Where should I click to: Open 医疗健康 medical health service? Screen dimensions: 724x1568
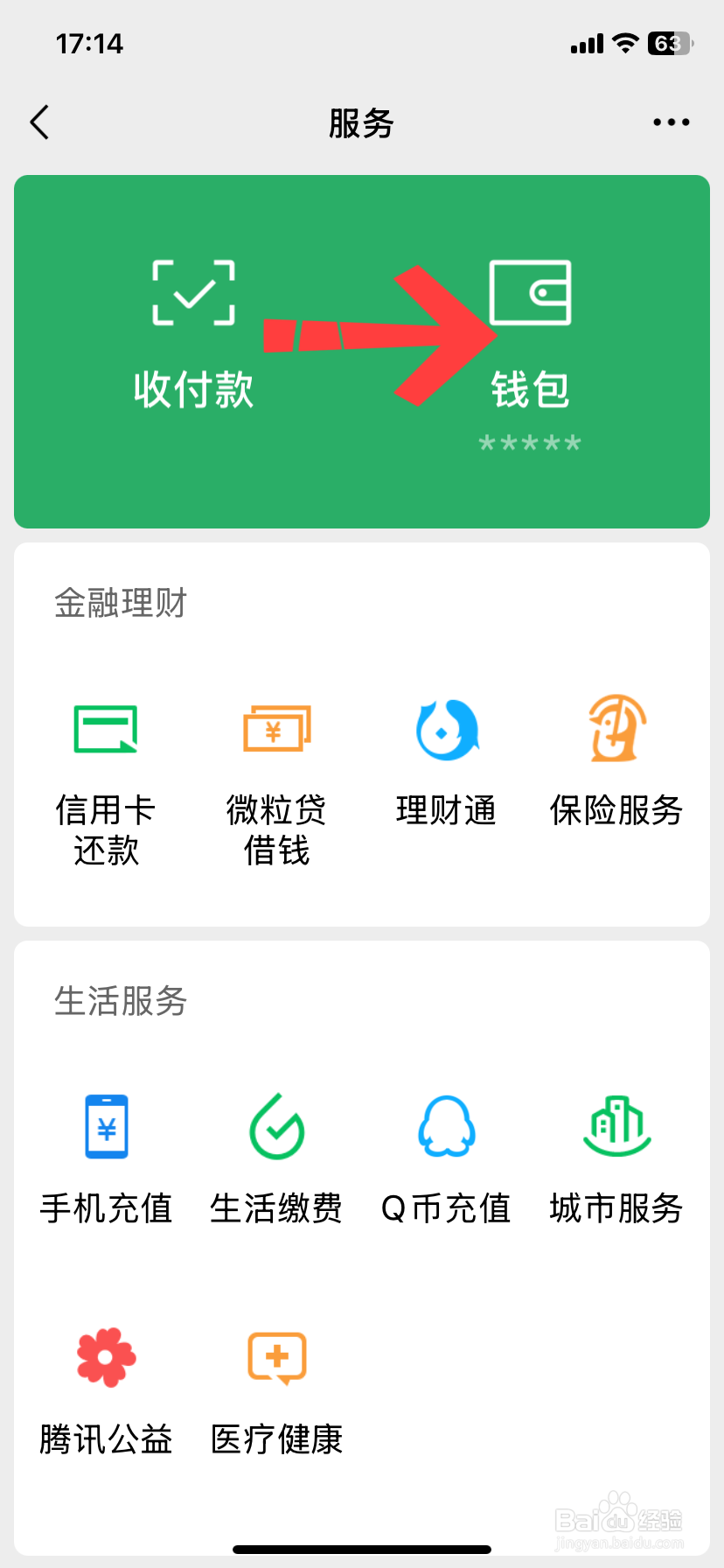click(276, 1357)
